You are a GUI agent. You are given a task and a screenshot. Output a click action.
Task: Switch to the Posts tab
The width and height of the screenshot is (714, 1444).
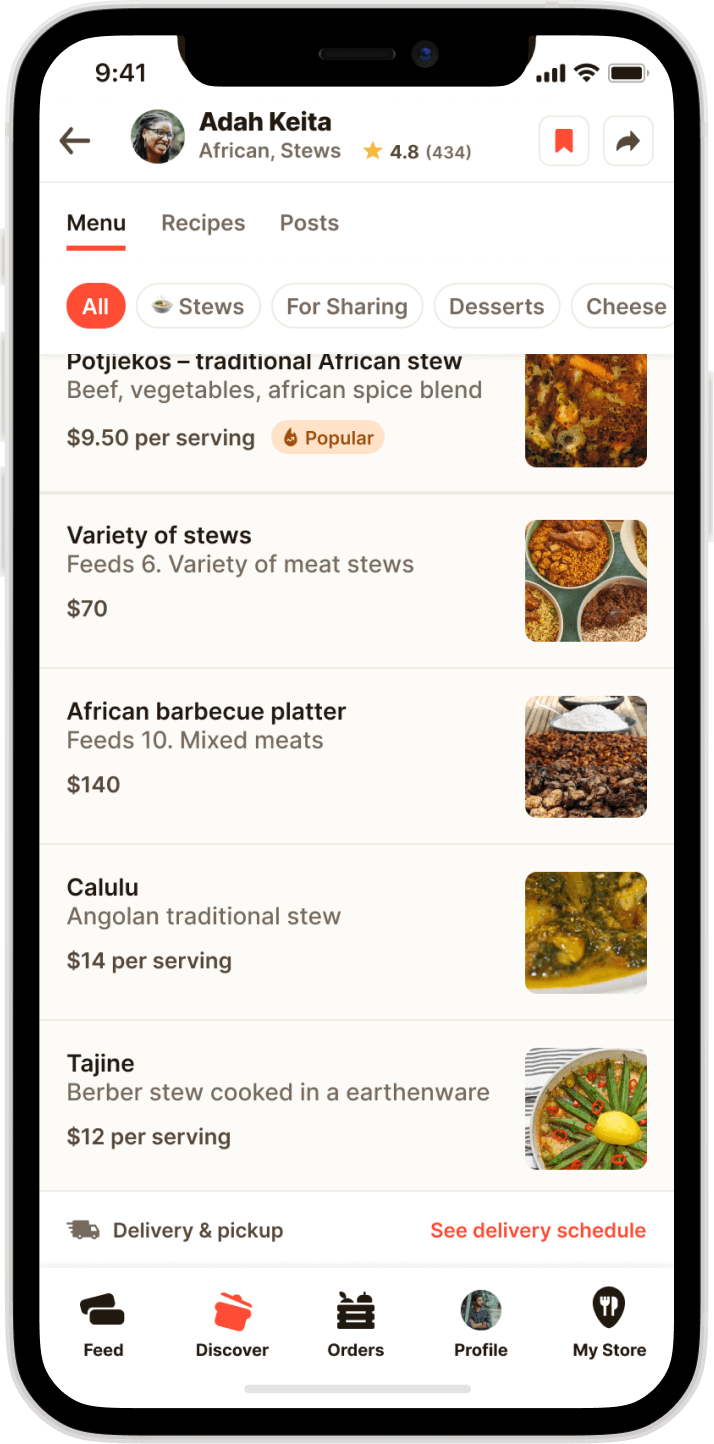coord(309,223)
